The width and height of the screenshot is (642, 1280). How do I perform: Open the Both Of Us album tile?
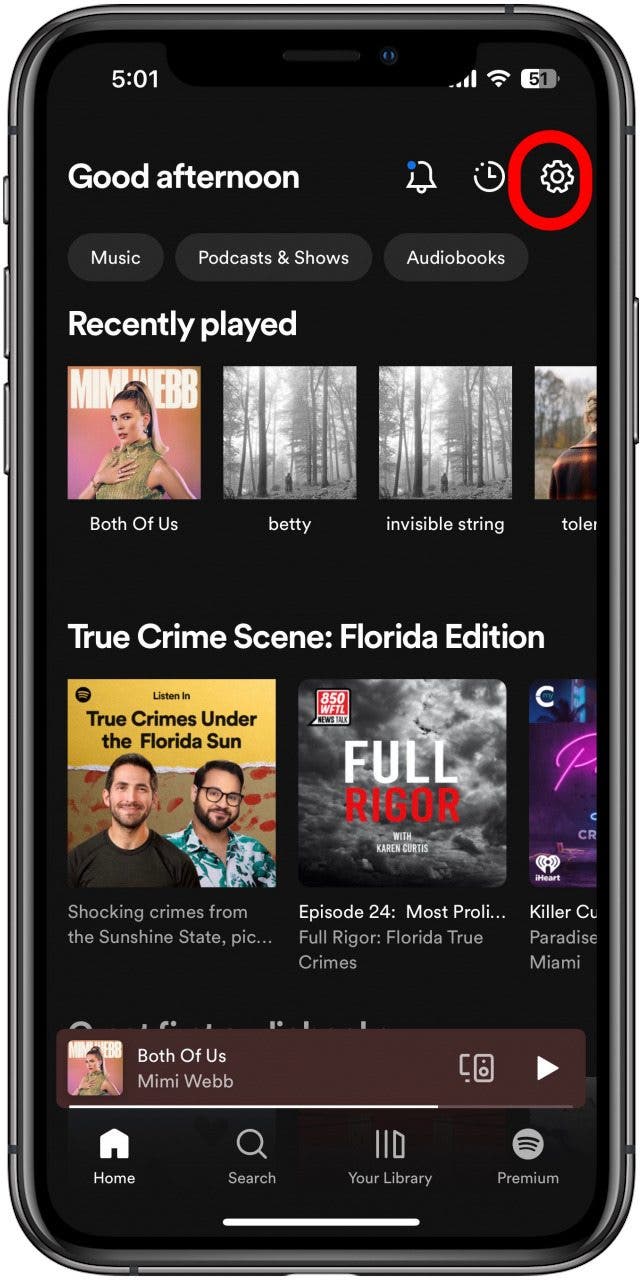coord(134,432)
